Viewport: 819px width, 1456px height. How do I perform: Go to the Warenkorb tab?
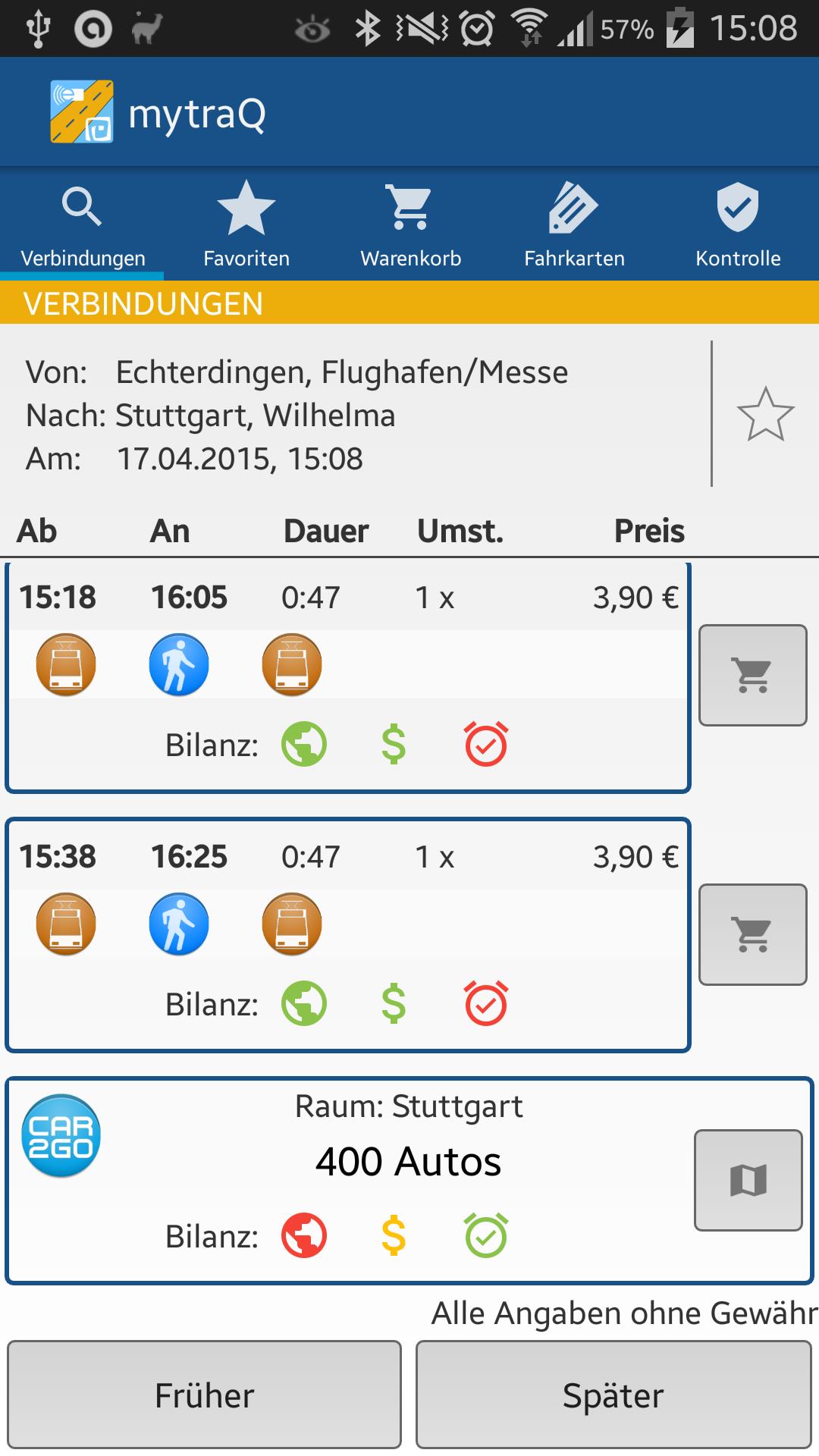[410, 225]
